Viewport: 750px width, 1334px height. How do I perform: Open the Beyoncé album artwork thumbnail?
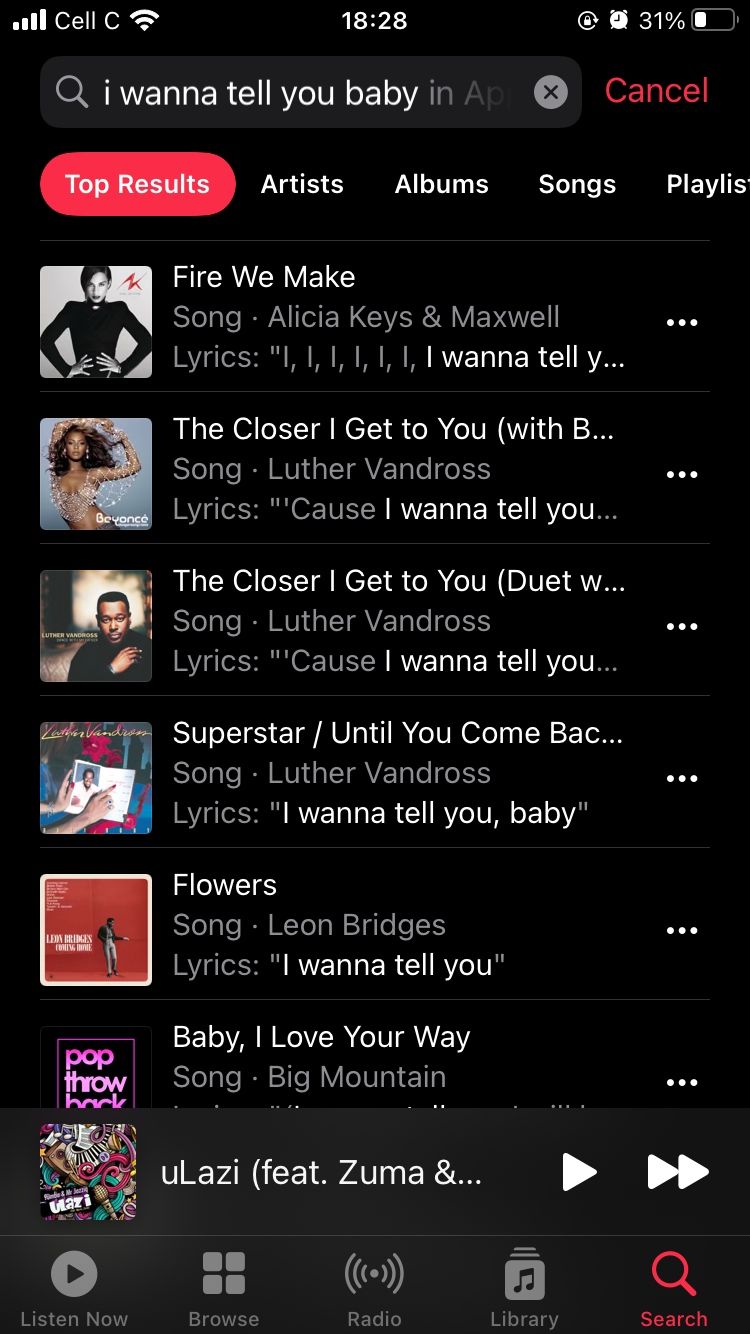pos(95,474)
